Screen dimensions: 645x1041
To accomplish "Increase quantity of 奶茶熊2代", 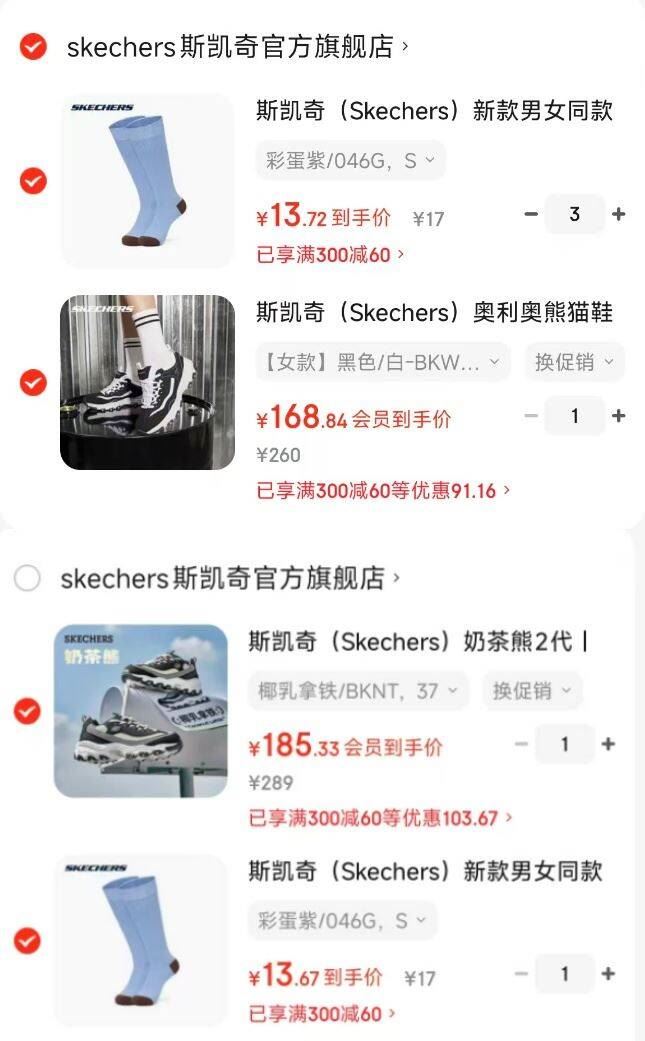I will coord(608,744).
